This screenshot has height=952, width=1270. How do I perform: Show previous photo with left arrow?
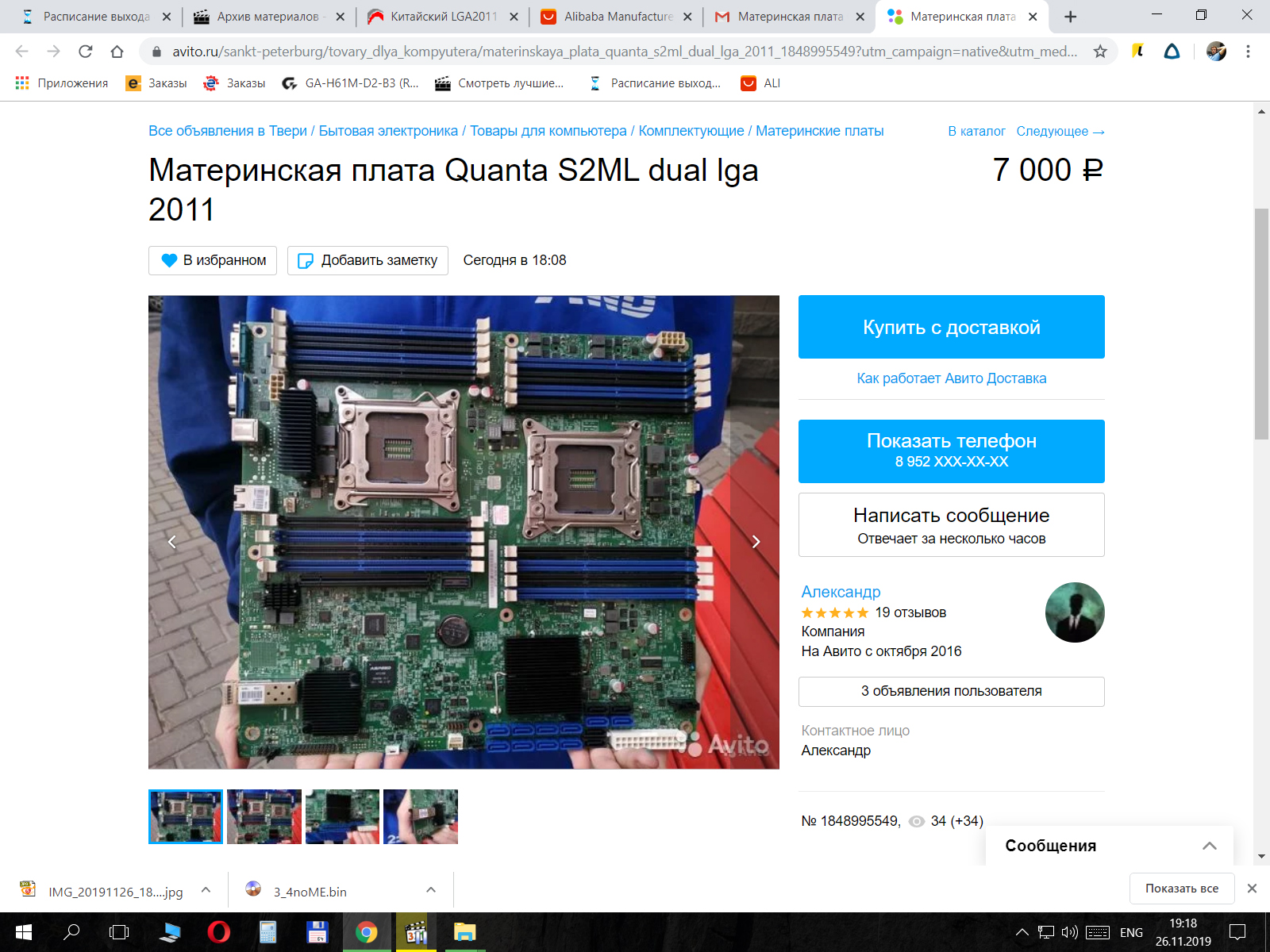pyautogui.click(x=172, y=541)
